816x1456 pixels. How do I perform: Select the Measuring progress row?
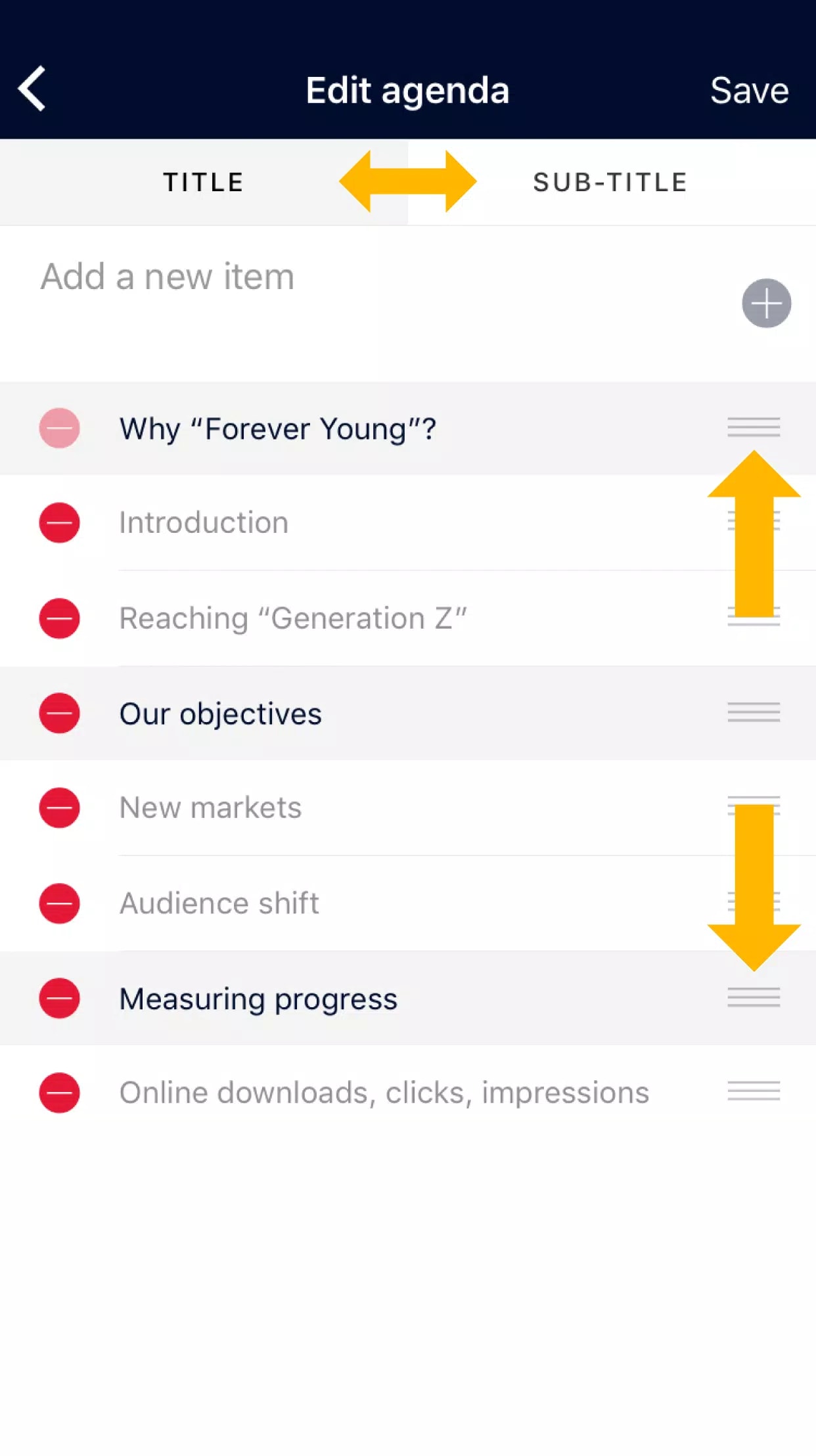[258, 999]
